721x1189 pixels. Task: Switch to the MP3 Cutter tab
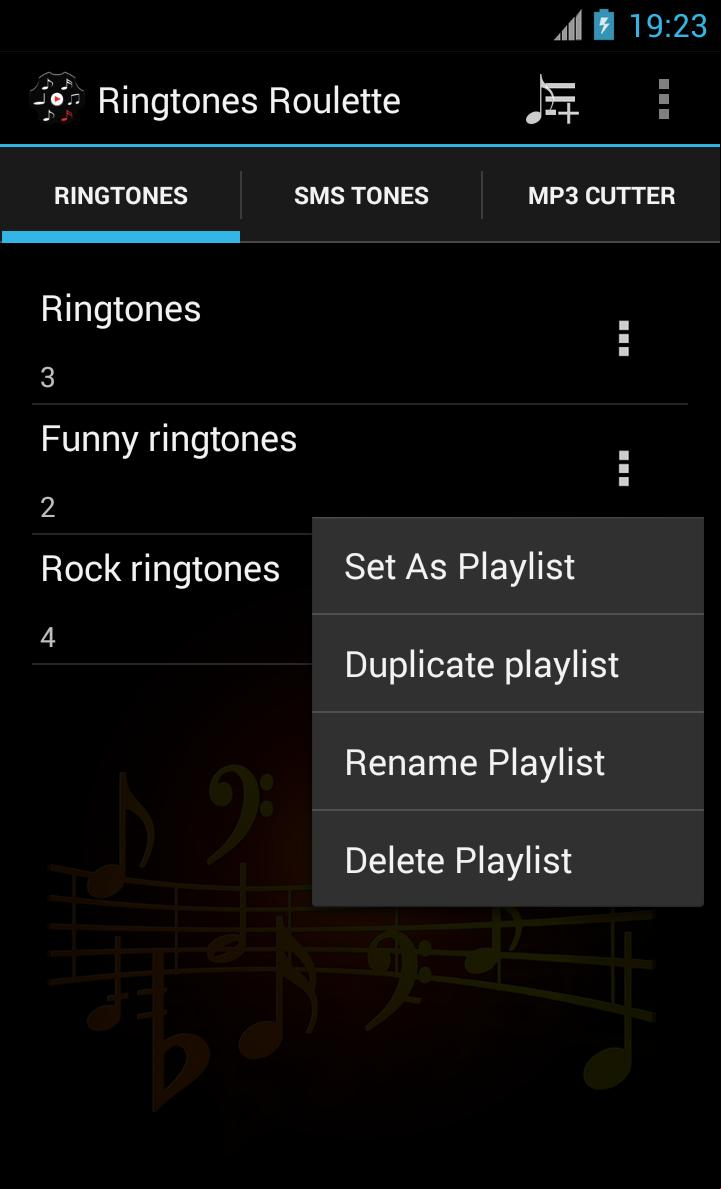[601, 196]
